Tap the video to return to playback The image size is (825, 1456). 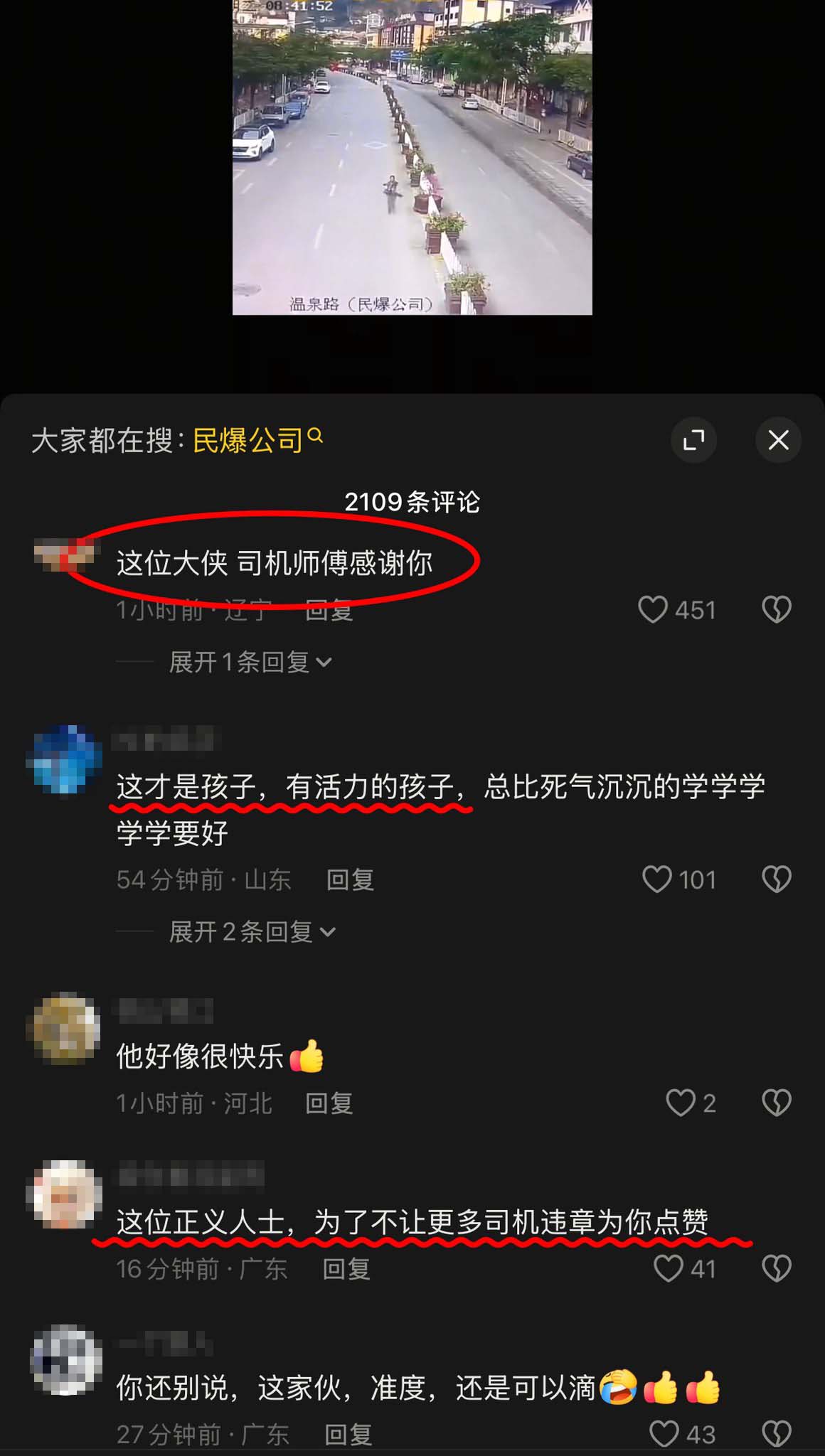412,157
